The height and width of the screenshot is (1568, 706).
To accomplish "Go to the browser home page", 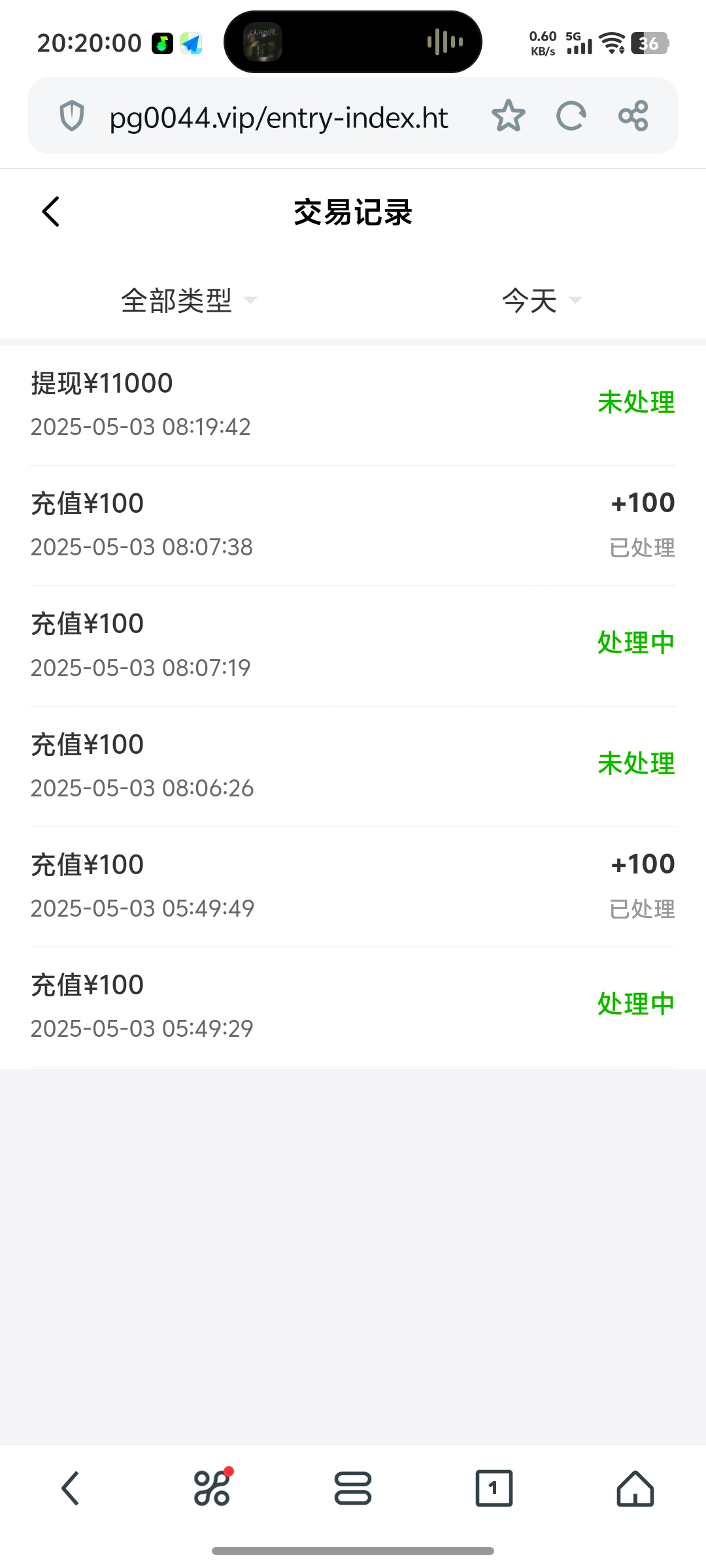I will (x=635, y=1488).
